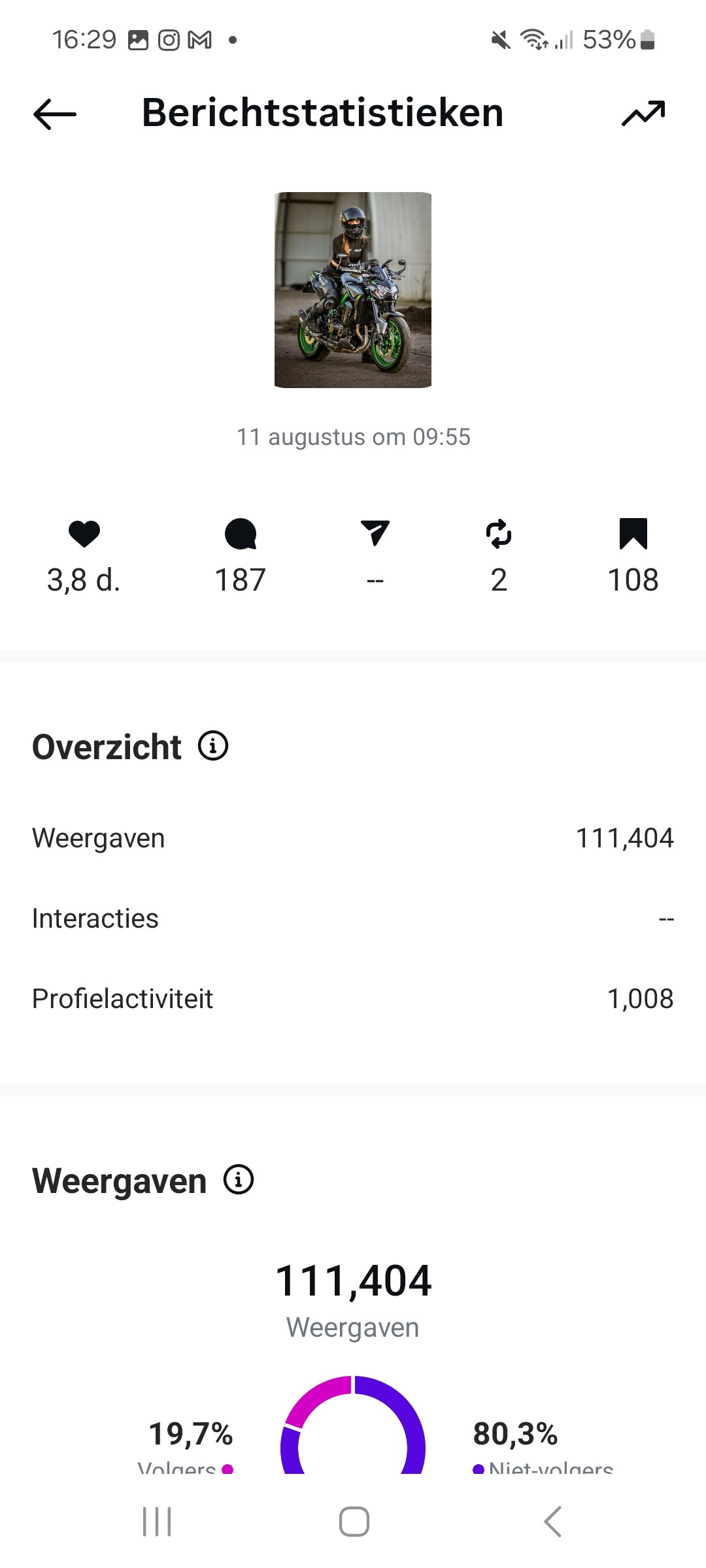The width and height of the screenshot is (706, 1568).
Task: Open the trending arrow icon in header
Action: click(x=643, y=114)
